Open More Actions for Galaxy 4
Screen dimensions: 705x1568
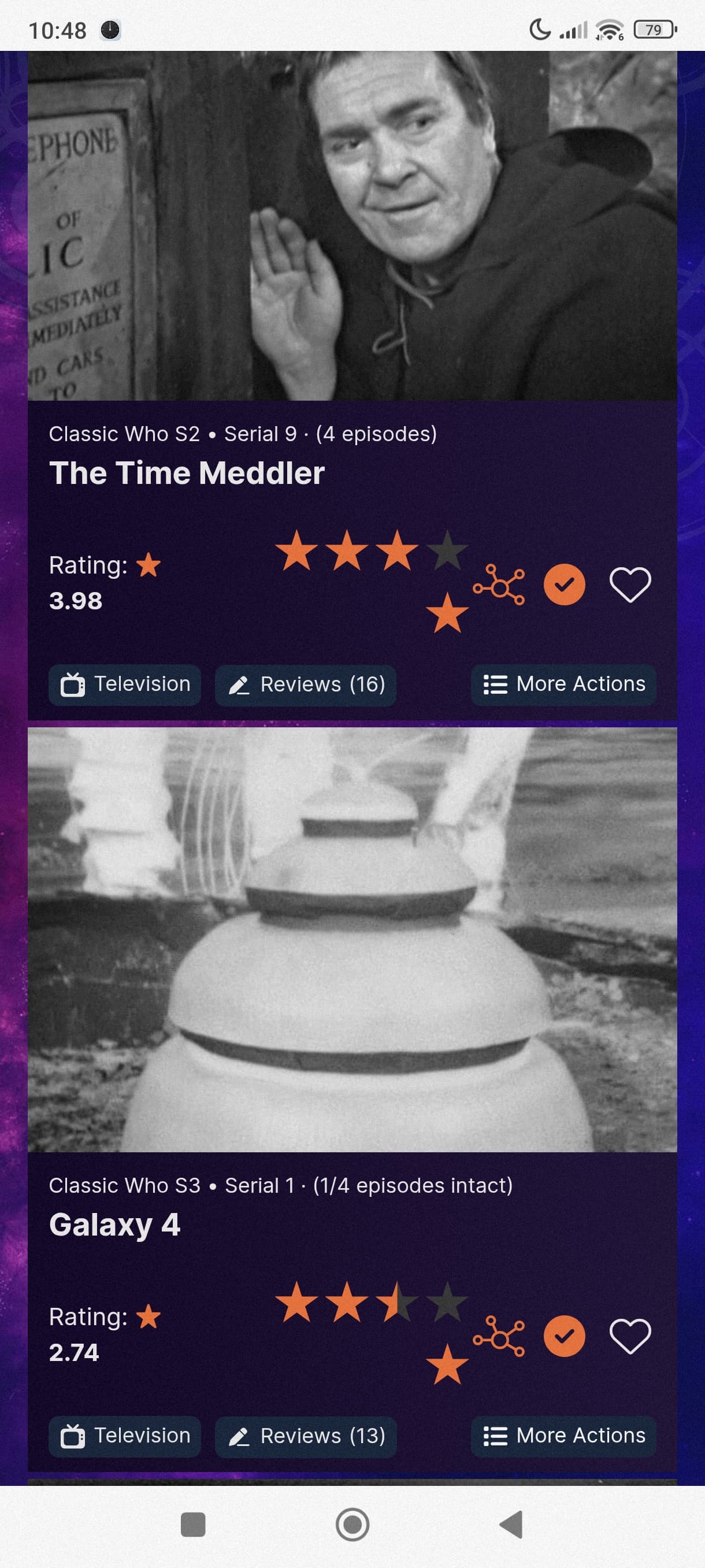[563, 1437]
